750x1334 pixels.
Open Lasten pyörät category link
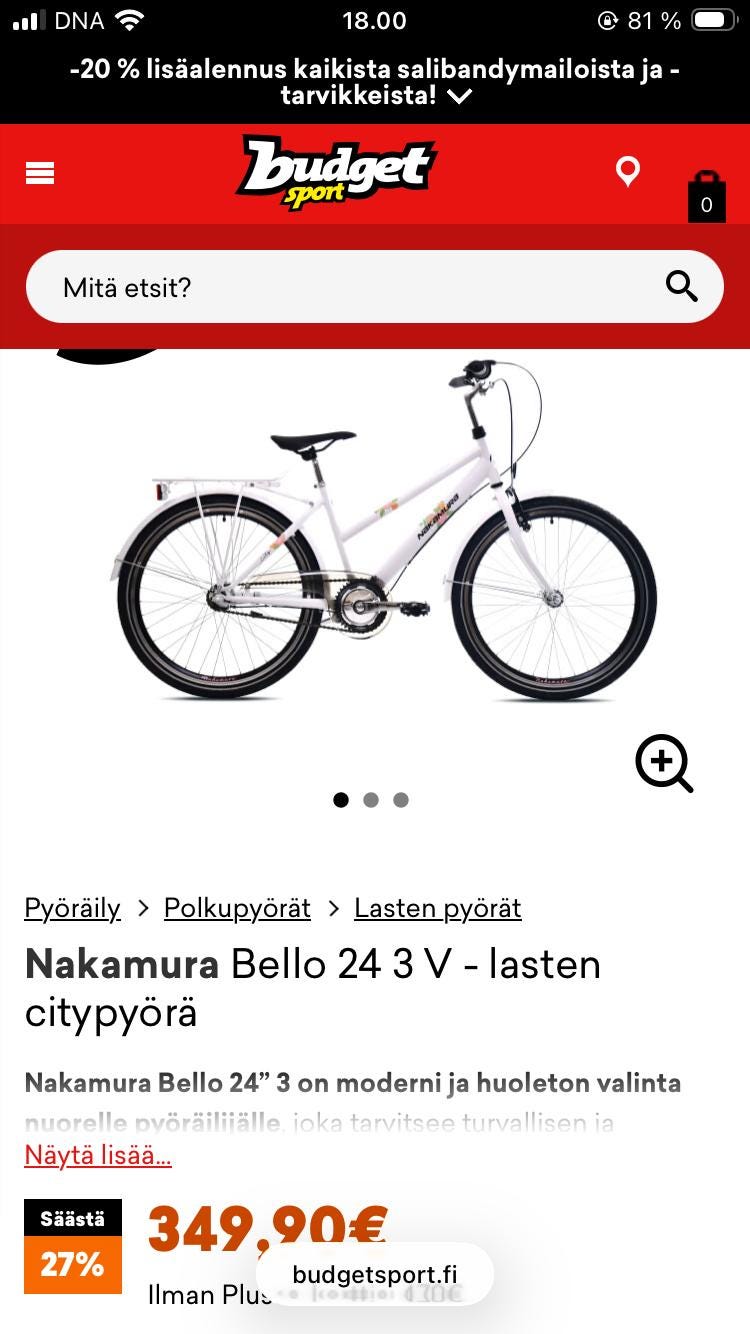click(437, 908)
